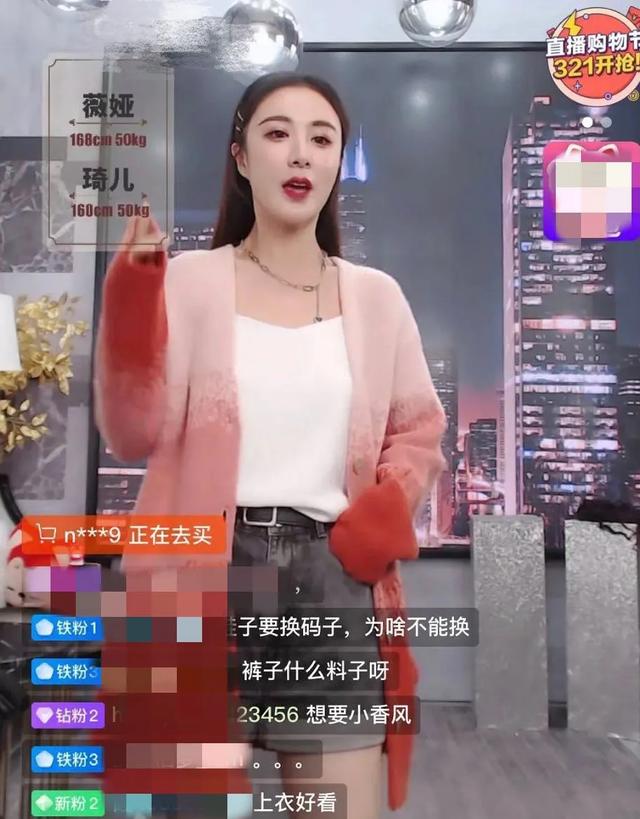640x819 pixels.
Task: Open the pink gift box icon
Action: tap(592, 192)
